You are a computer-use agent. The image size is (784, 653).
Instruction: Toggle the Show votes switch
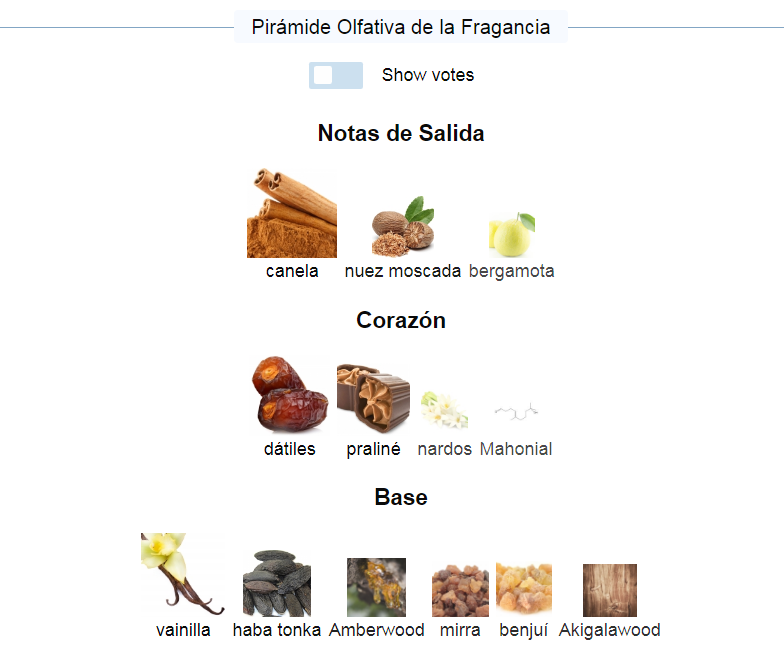tap(335, 75)
